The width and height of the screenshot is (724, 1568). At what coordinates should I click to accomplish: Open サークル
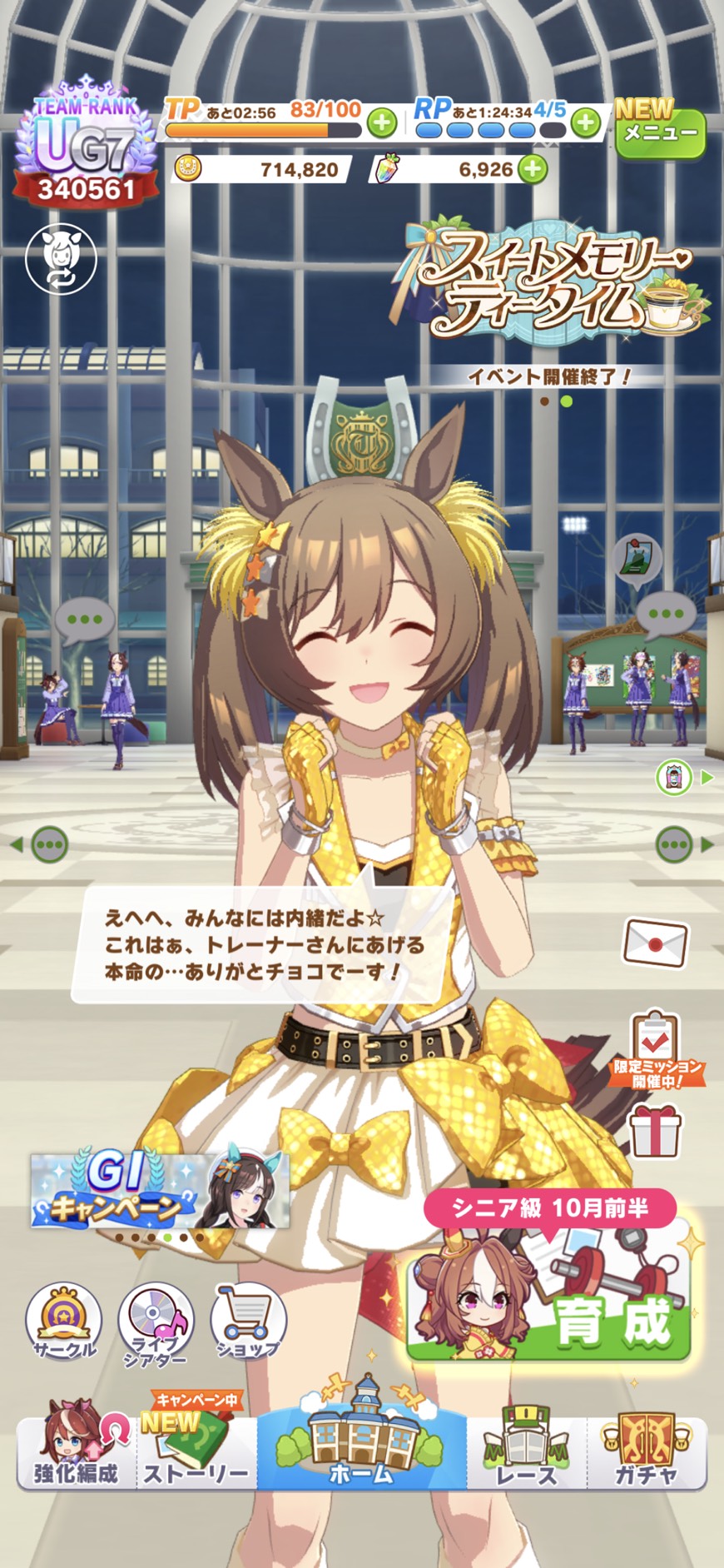[x=64, y=1323]
